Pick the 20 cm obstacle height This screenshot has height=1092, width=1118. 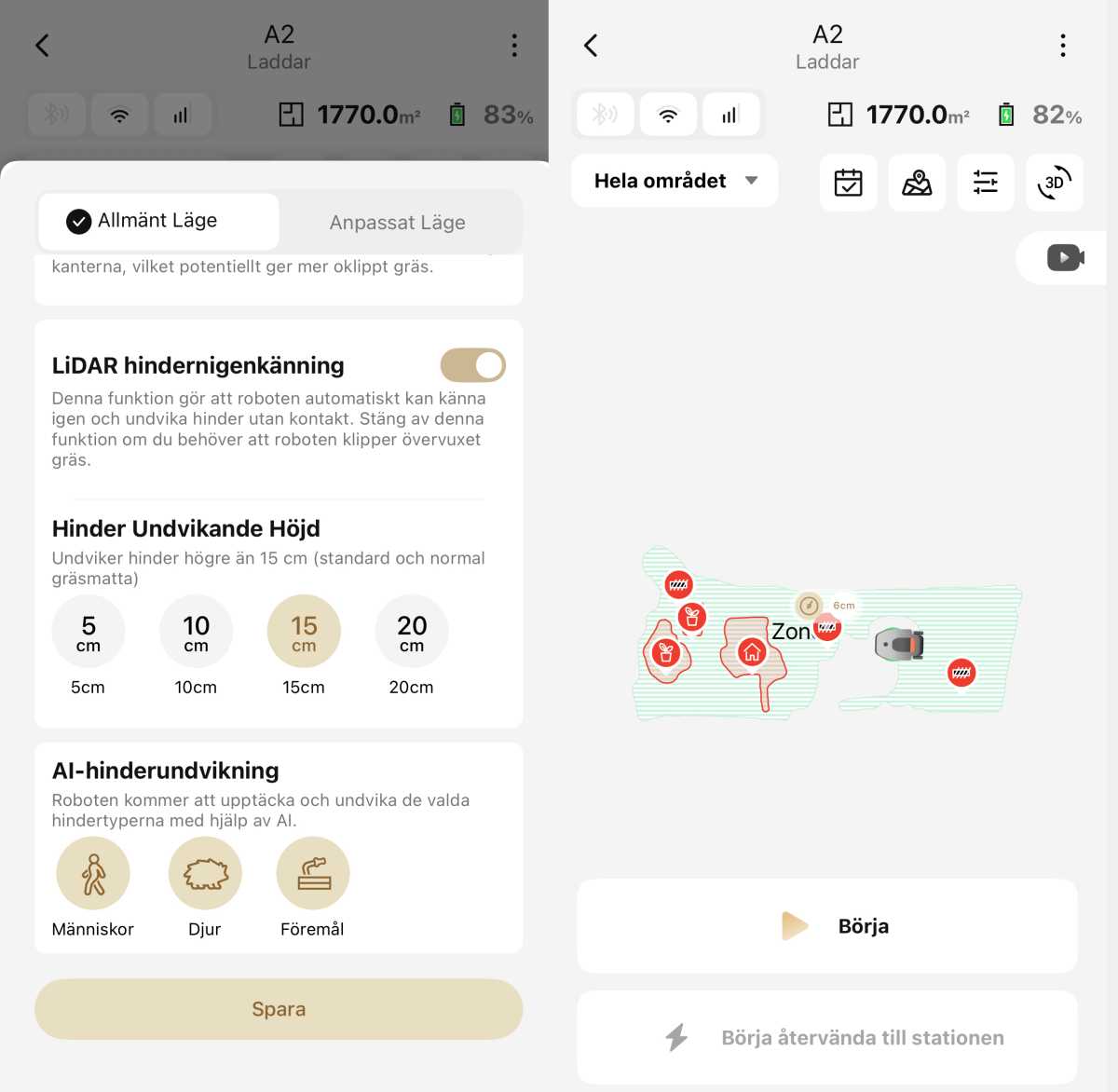point(412,633)
